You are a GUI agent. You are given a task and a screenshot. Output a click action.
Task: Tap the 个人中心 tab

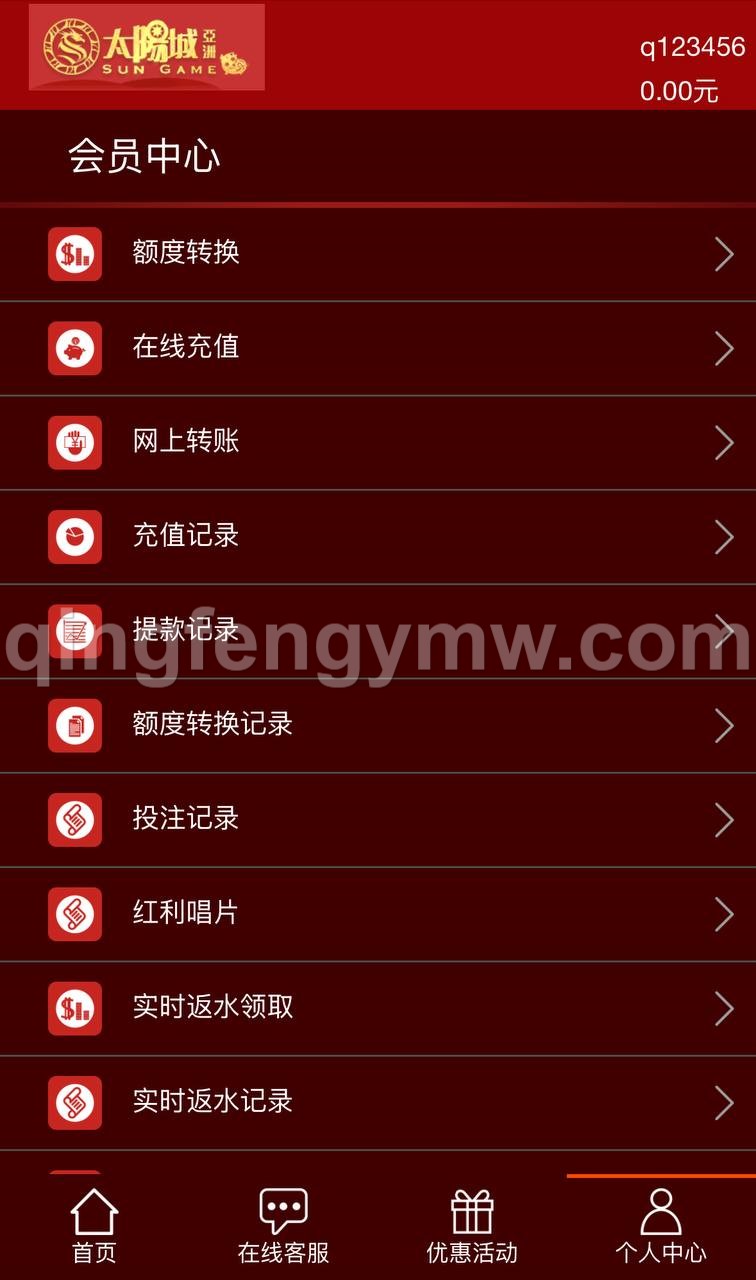point(661,1226)
